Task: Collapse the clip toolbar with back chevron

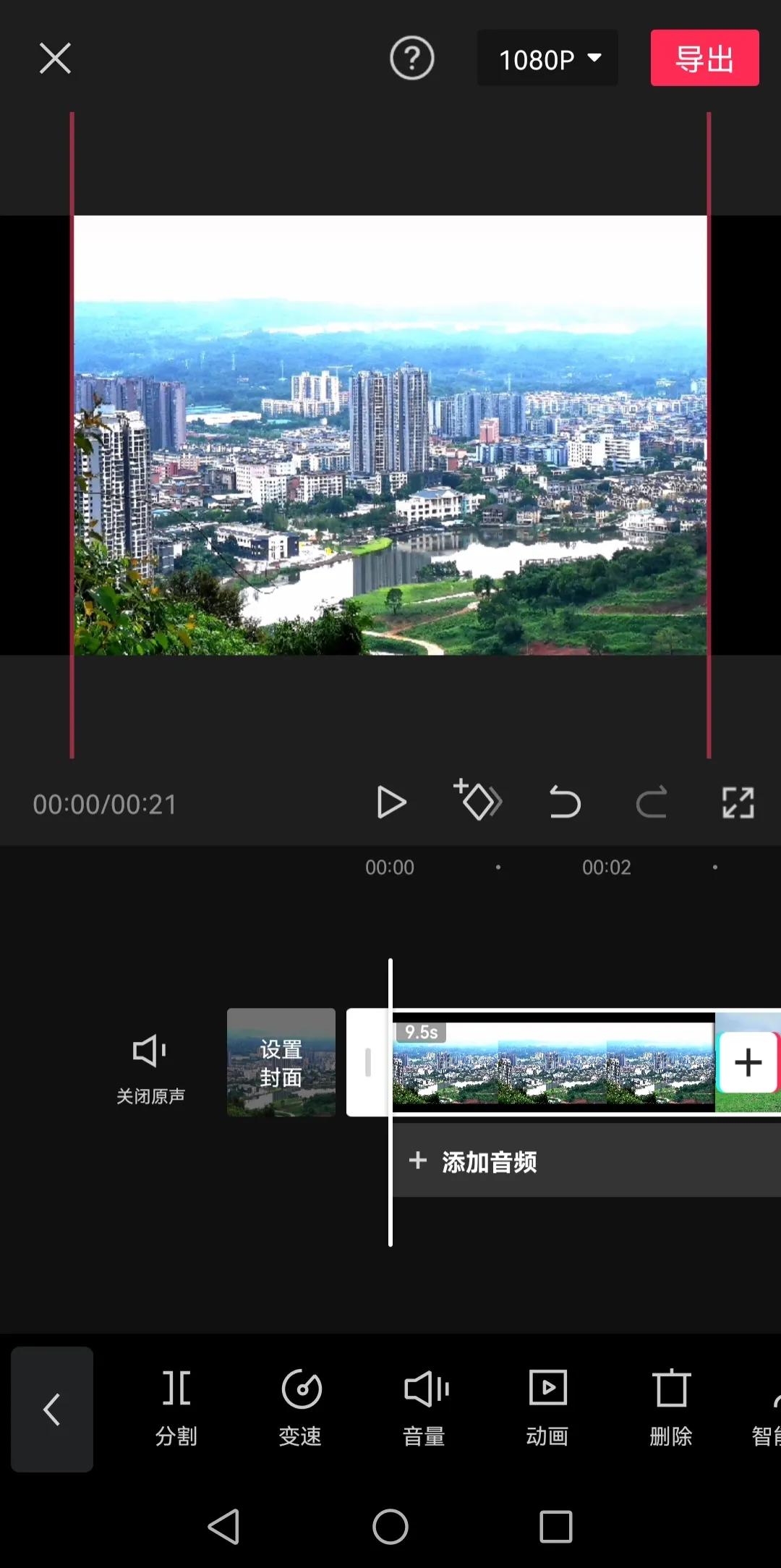Action: click(51, 1408)
